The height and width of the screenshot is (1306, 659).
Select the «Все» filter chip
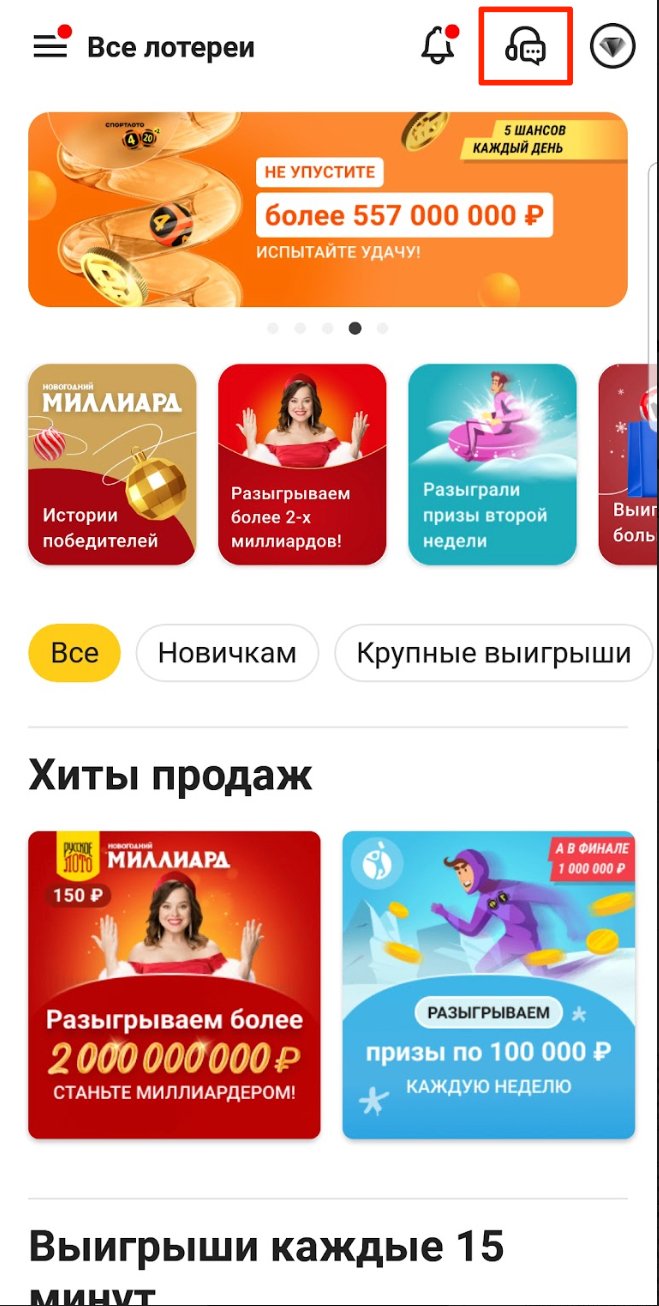[x=74, y=654]
